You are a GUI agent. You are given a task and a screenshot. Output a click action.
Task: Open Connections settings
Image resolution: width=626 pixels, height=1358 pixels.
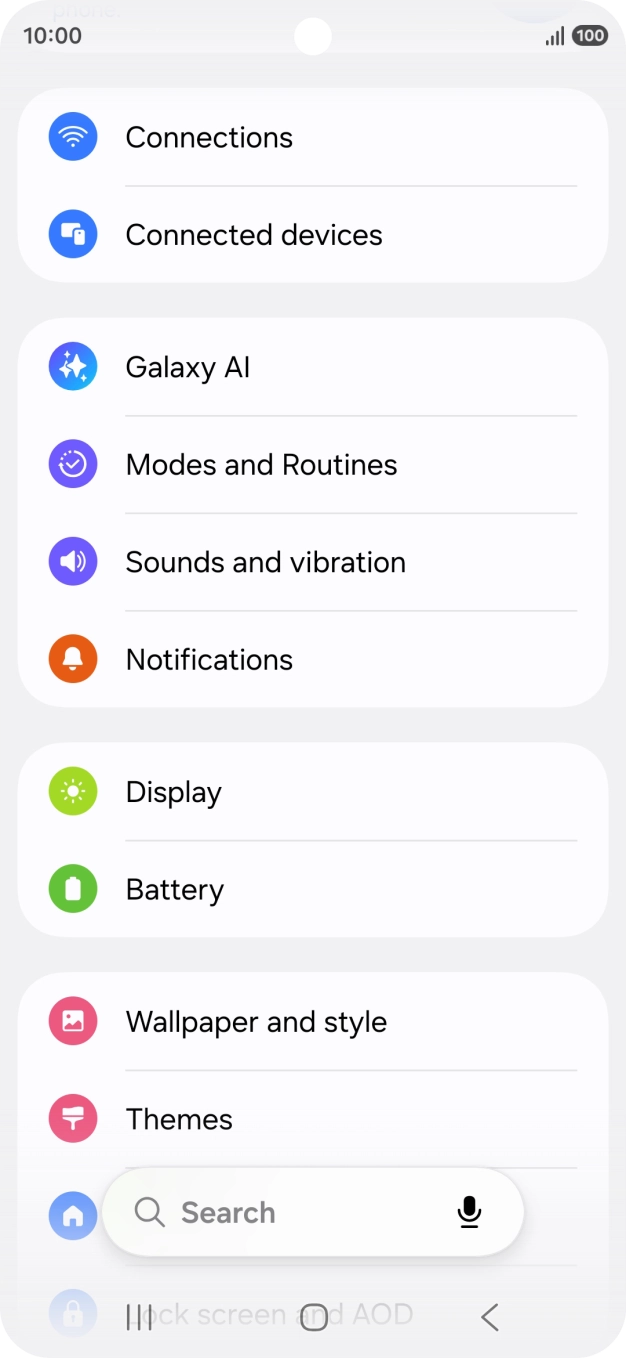tap(312, 138)
